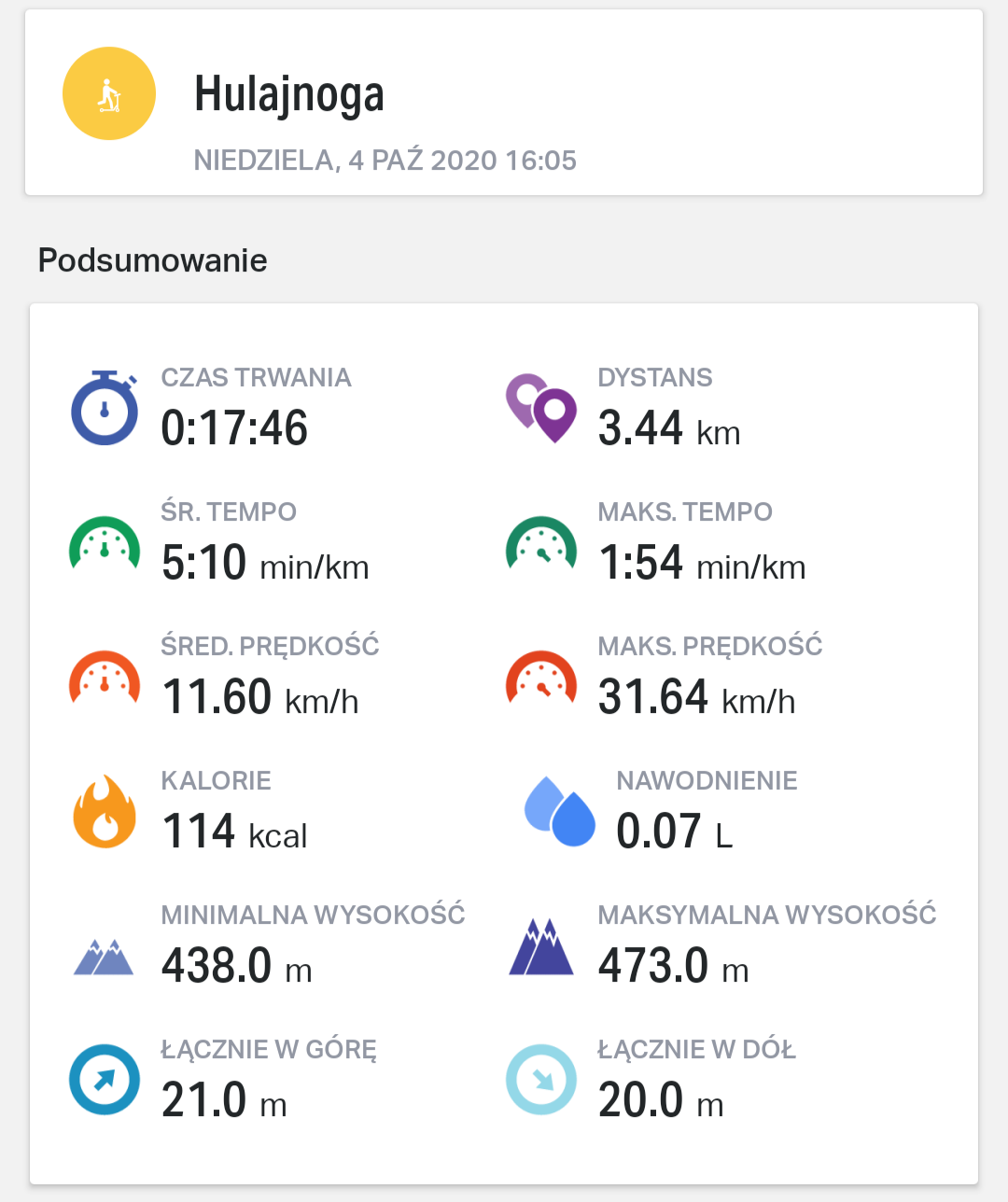Viewport: 1008px width, 1202px height.
Task: Click the yellow scooter activity icon
Action: tap(108, 93)
